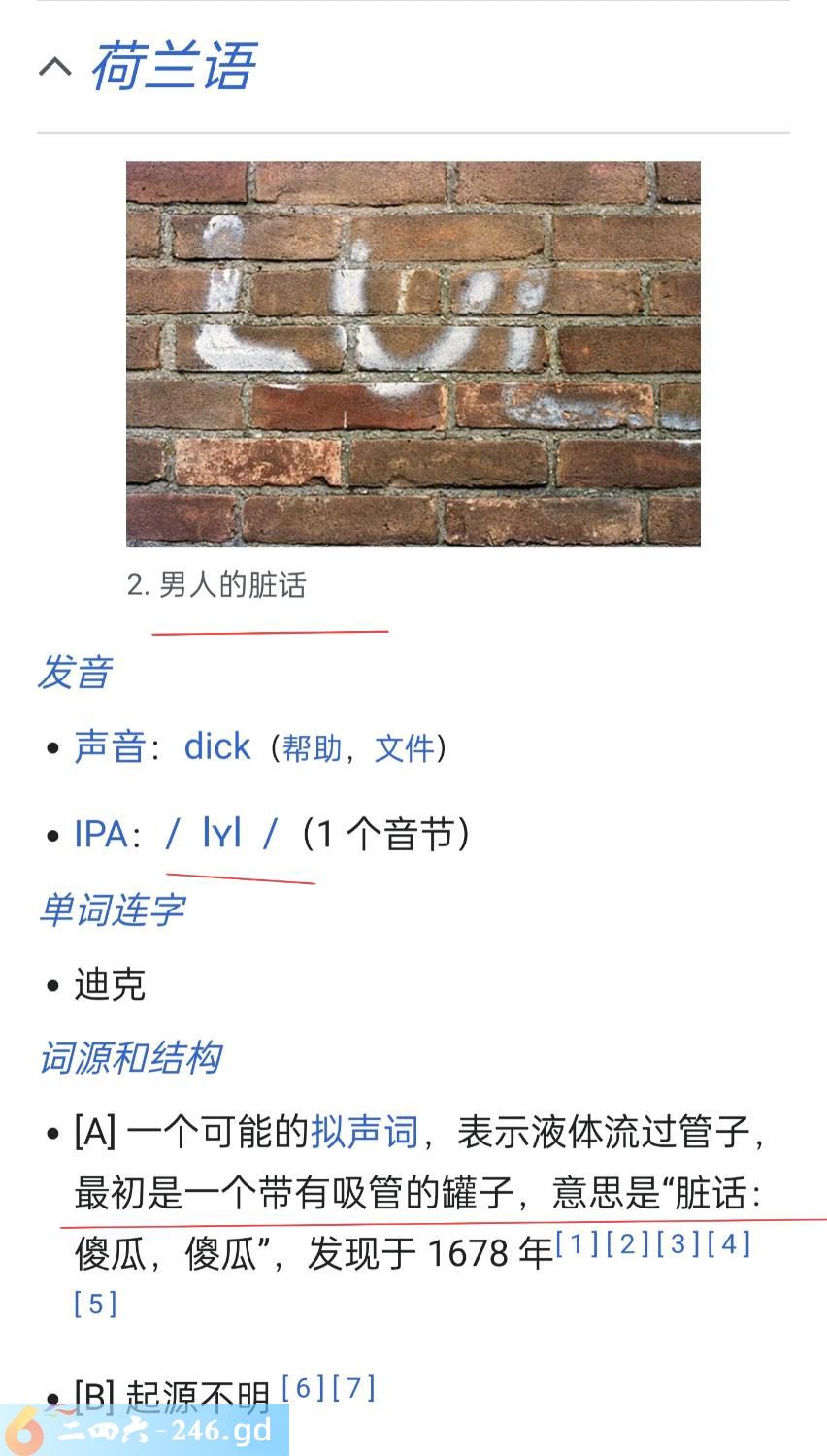Jump to reference [5]
The image size is (827, 1456).
coord(95,1304)
